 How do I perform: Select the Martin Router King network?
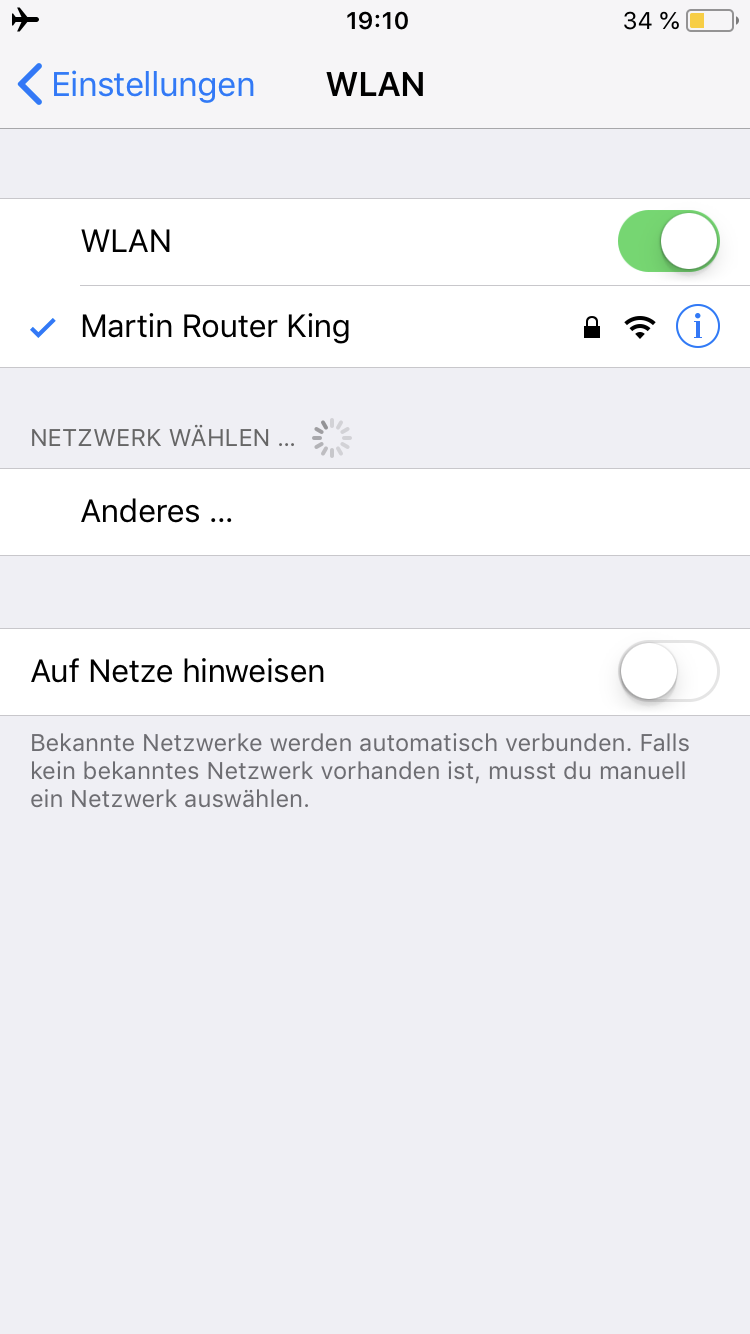[375, 327]
